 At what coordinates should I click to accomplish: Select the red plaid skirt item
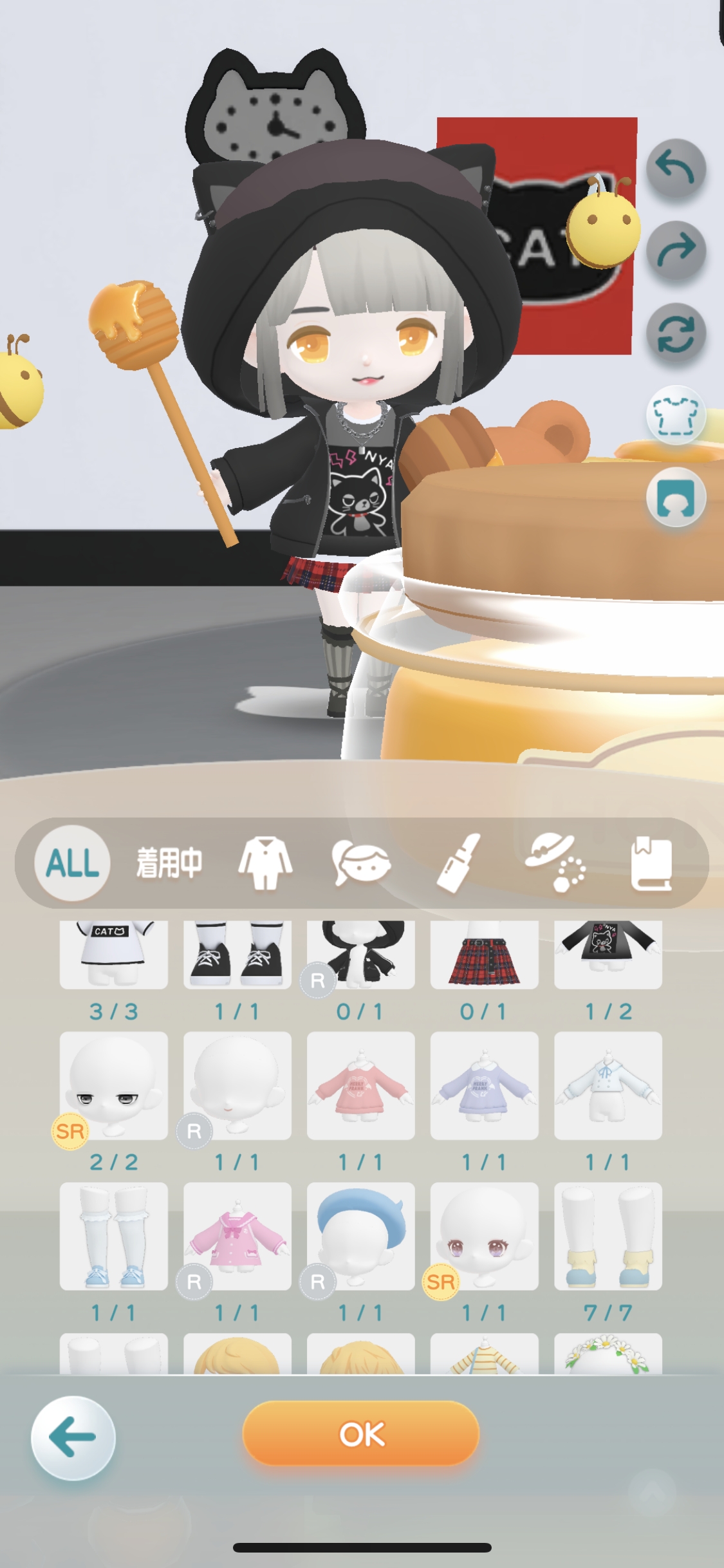pos(484,955)
